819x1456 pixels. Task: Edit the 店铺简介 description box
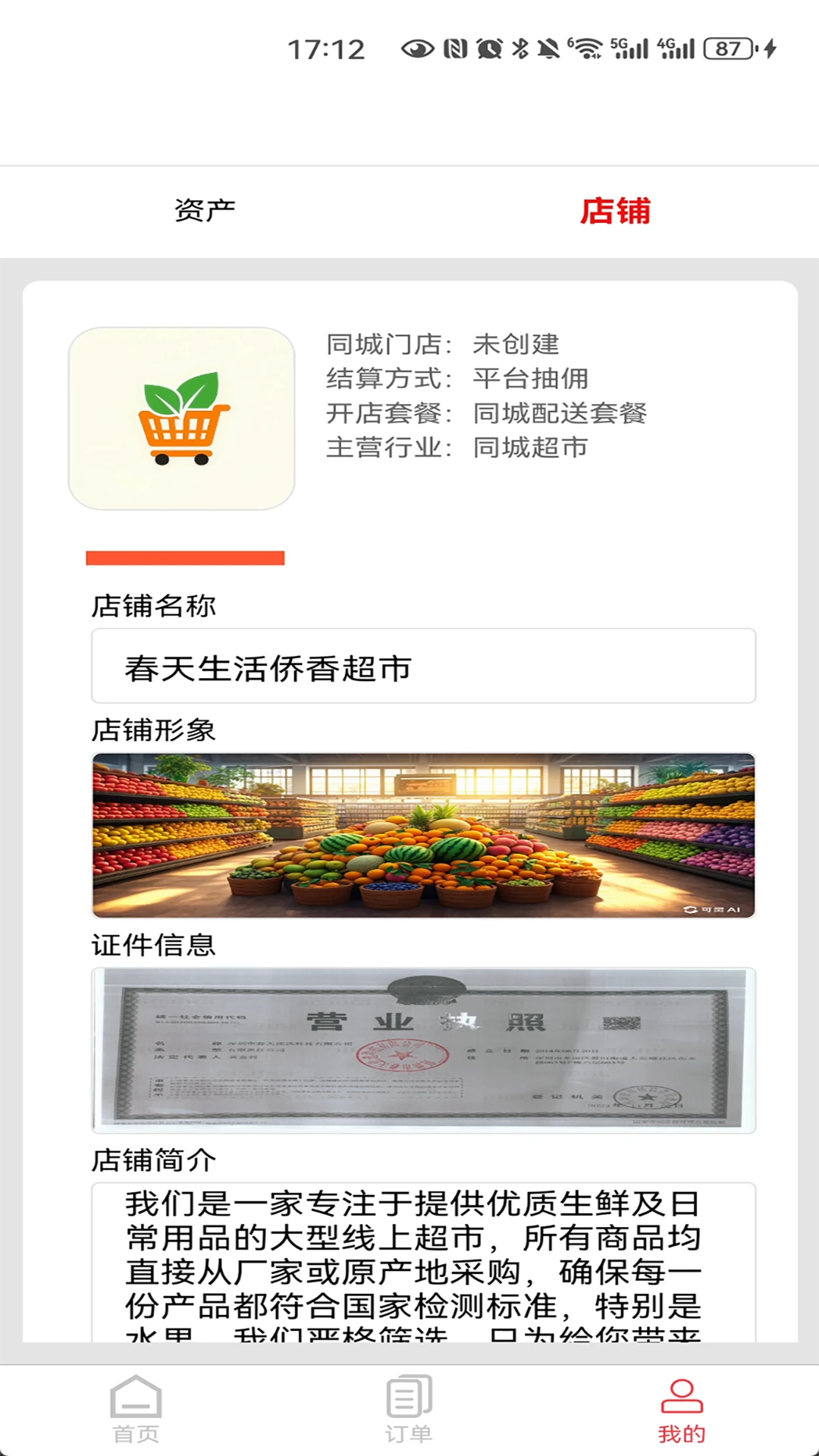(423, 1263)
